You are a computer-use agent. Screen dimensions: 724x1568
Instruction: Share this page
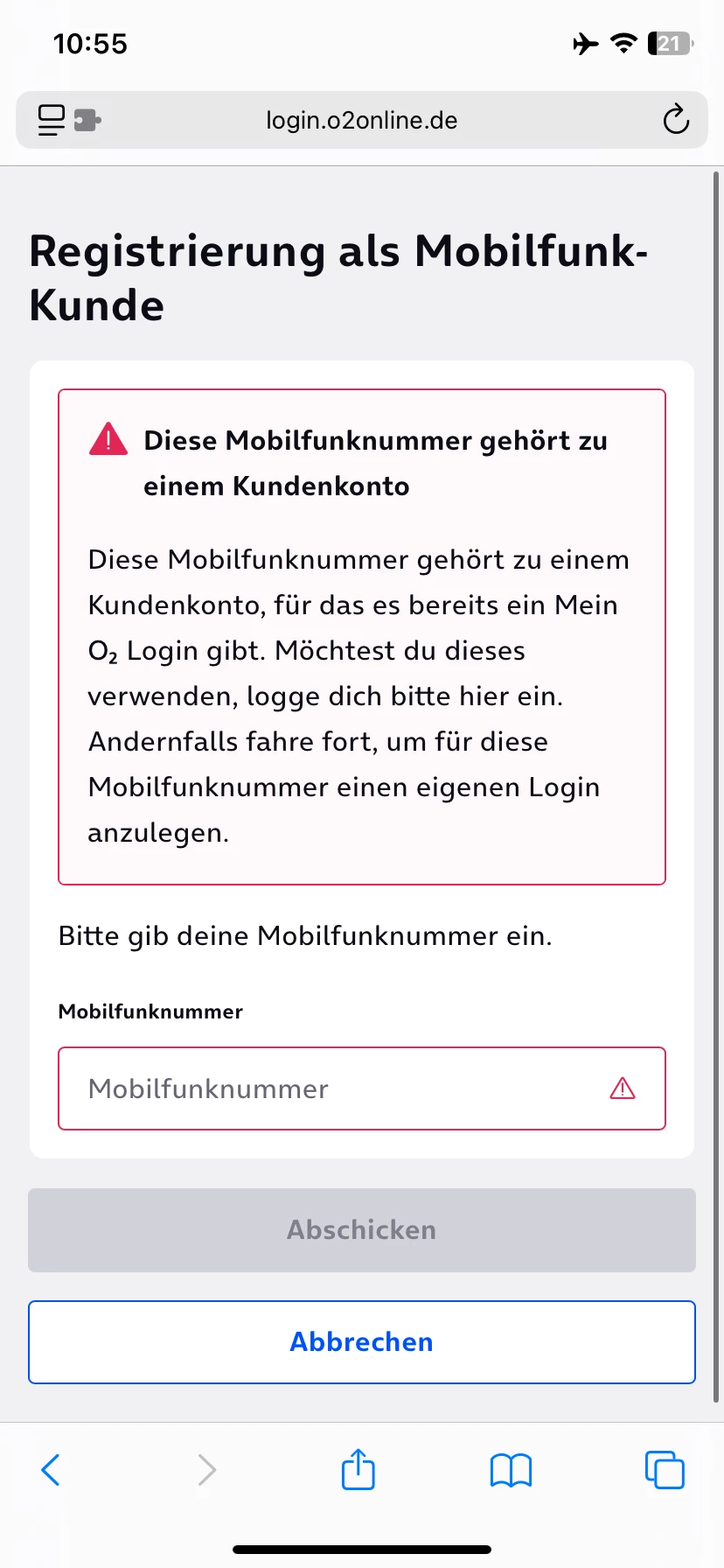[359, 1470]
